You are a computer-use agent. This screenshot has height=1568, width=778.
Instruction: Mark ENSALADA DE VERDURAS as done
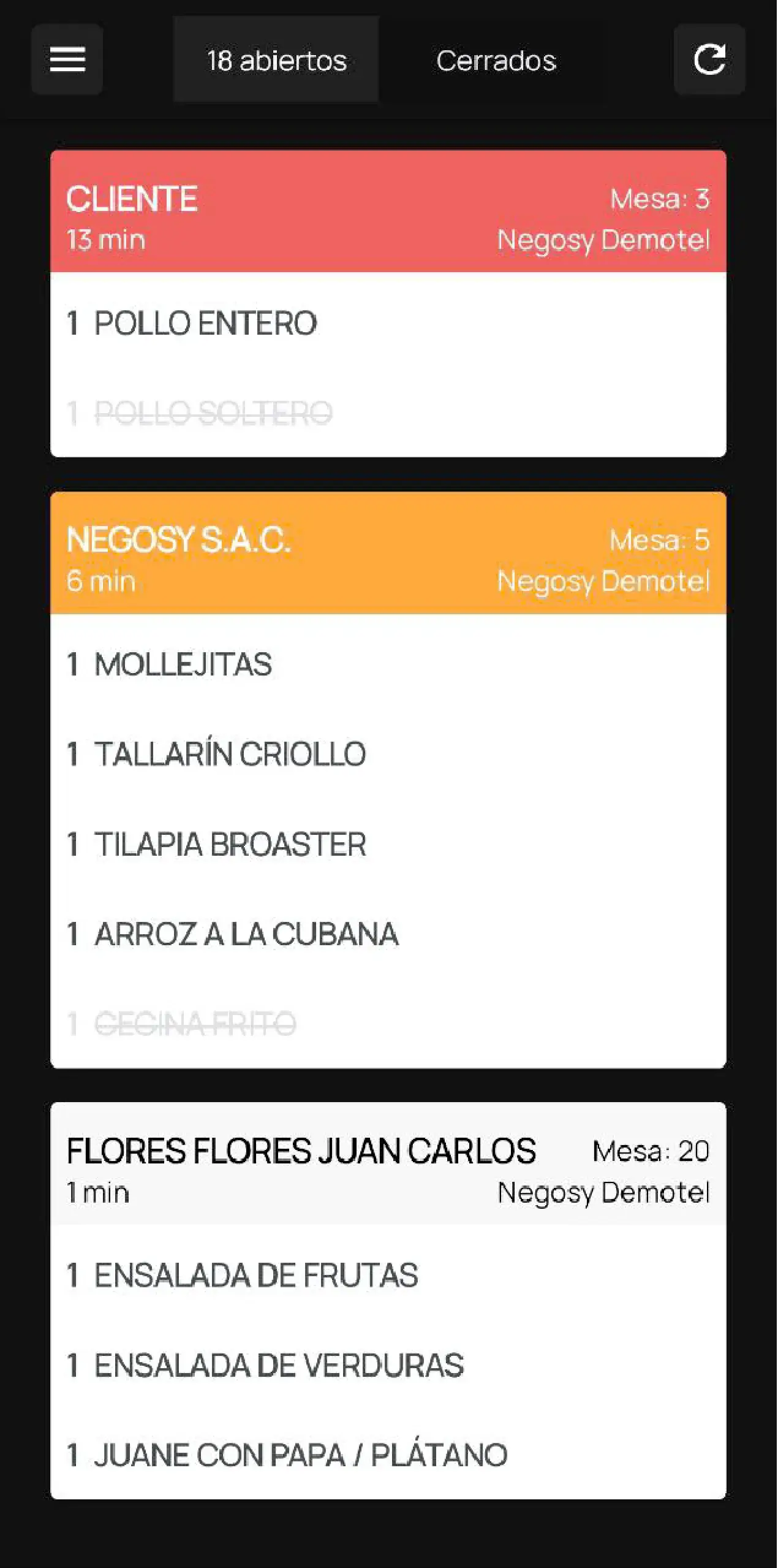point(388,1365)
